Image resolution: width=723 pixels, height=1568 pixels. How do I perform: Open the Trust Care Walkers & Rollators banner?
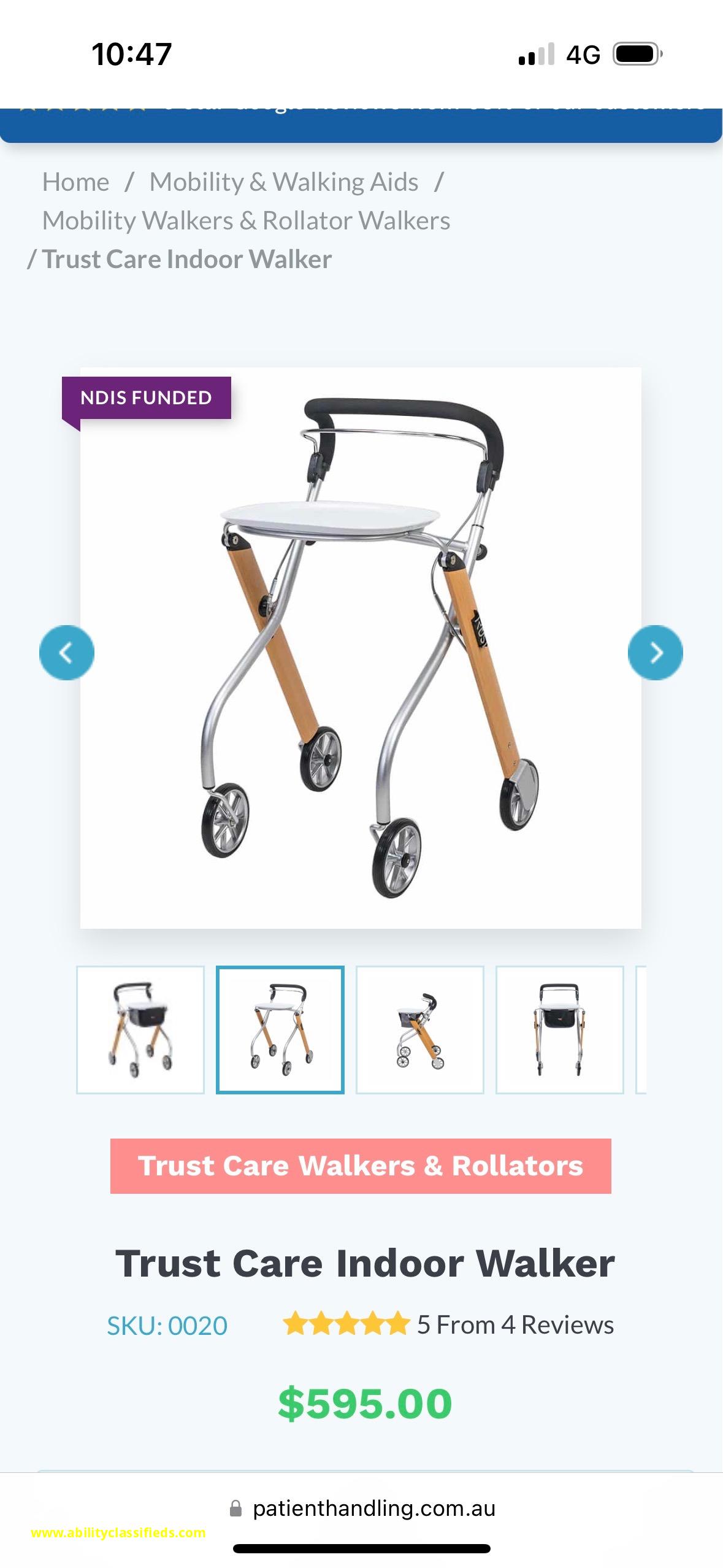pos(361,1166)
